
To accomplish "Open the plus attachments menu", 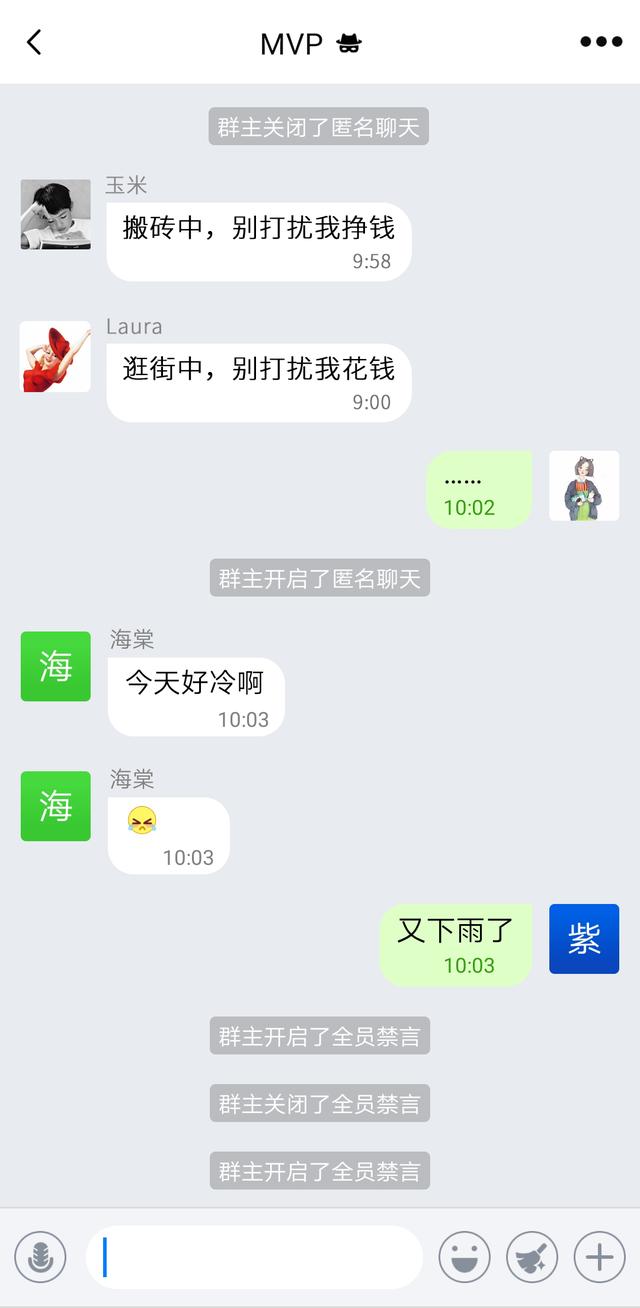I will click(599, 1257).
